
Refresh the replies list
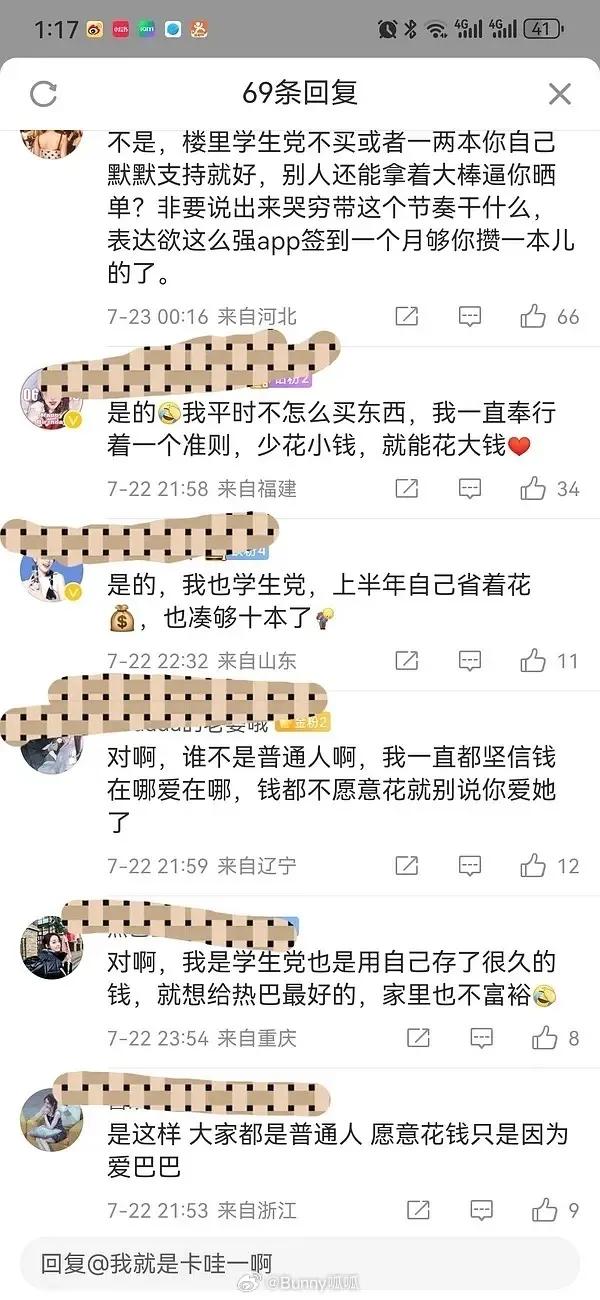pyautogui.click(x=43, y=95)
